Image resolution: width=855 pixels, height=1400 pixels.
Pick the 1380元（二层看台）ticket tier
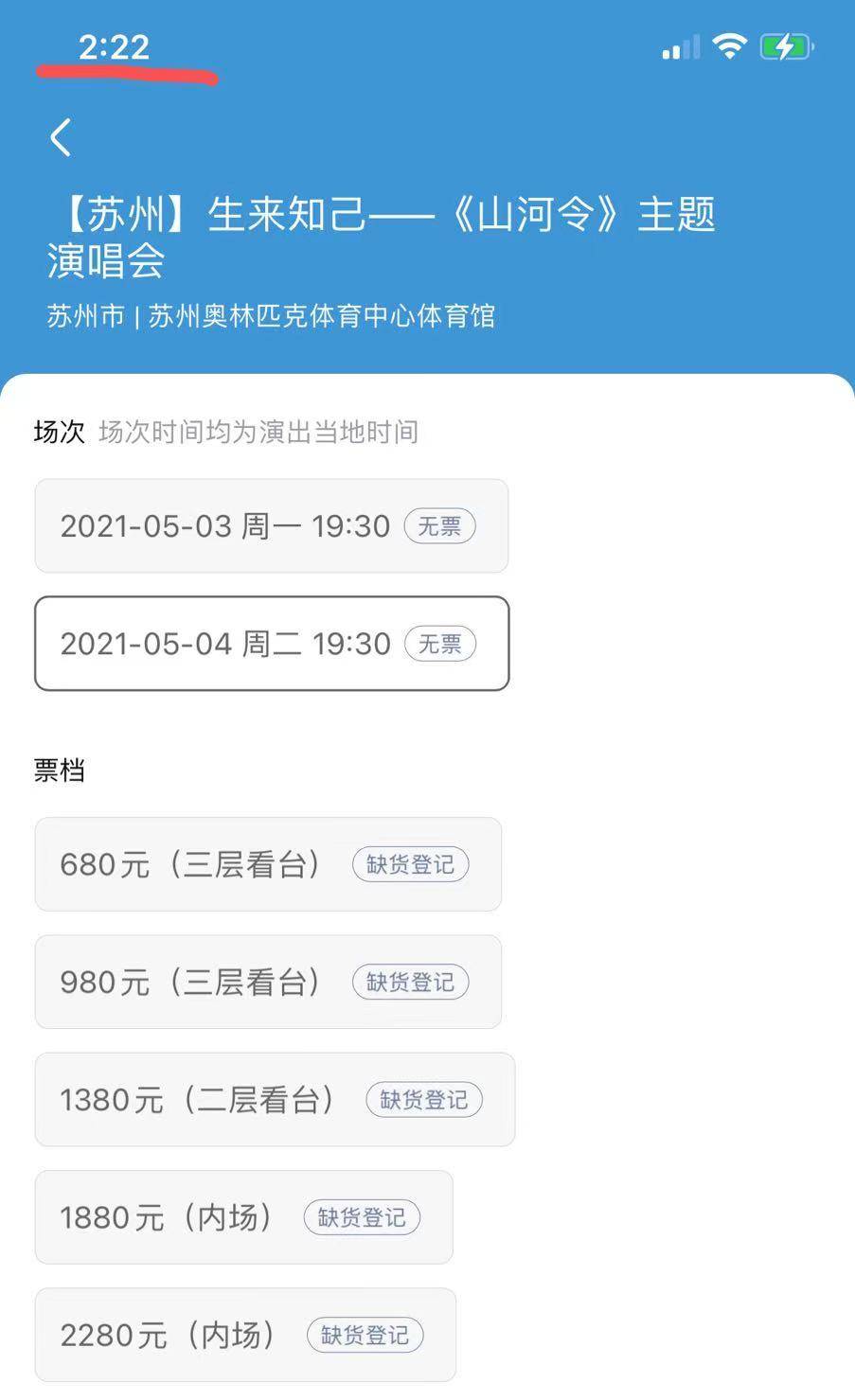pyautogui.click(x=275, y=1099)
